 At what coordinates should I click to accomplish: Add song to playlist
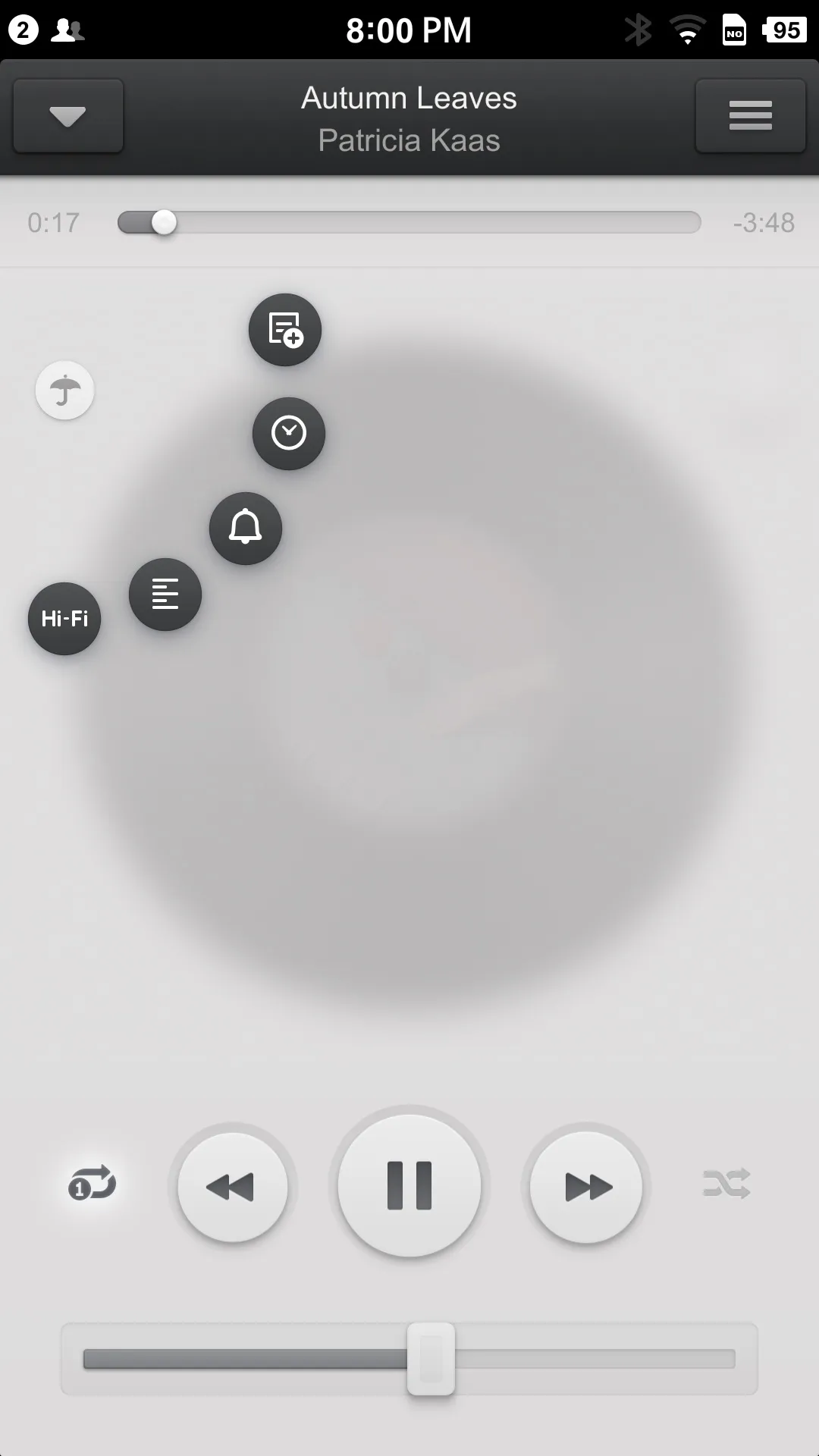285,330
